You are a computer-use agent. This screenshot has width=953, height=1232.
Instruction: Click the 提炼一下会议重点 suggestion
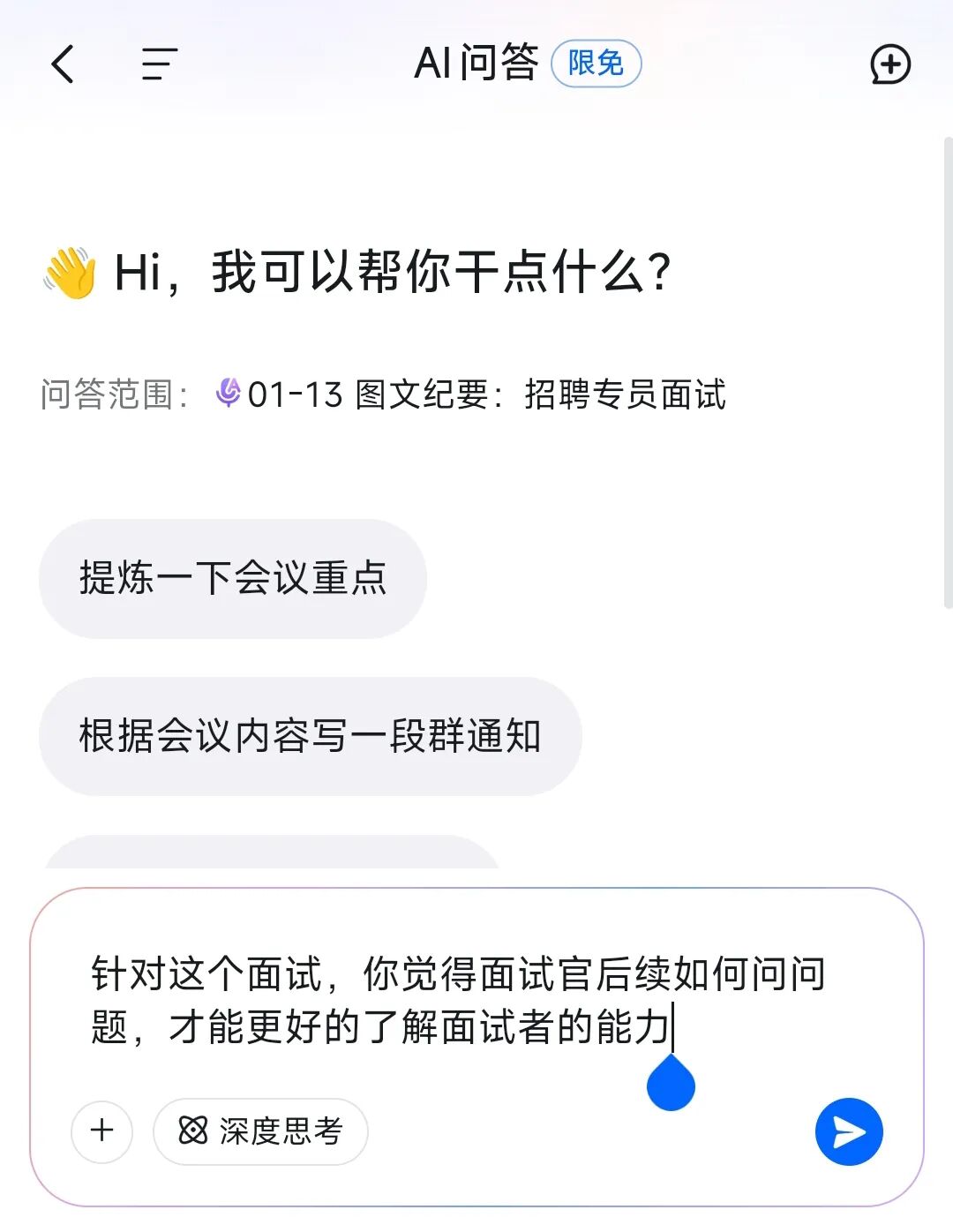click(x=232, y=578)
